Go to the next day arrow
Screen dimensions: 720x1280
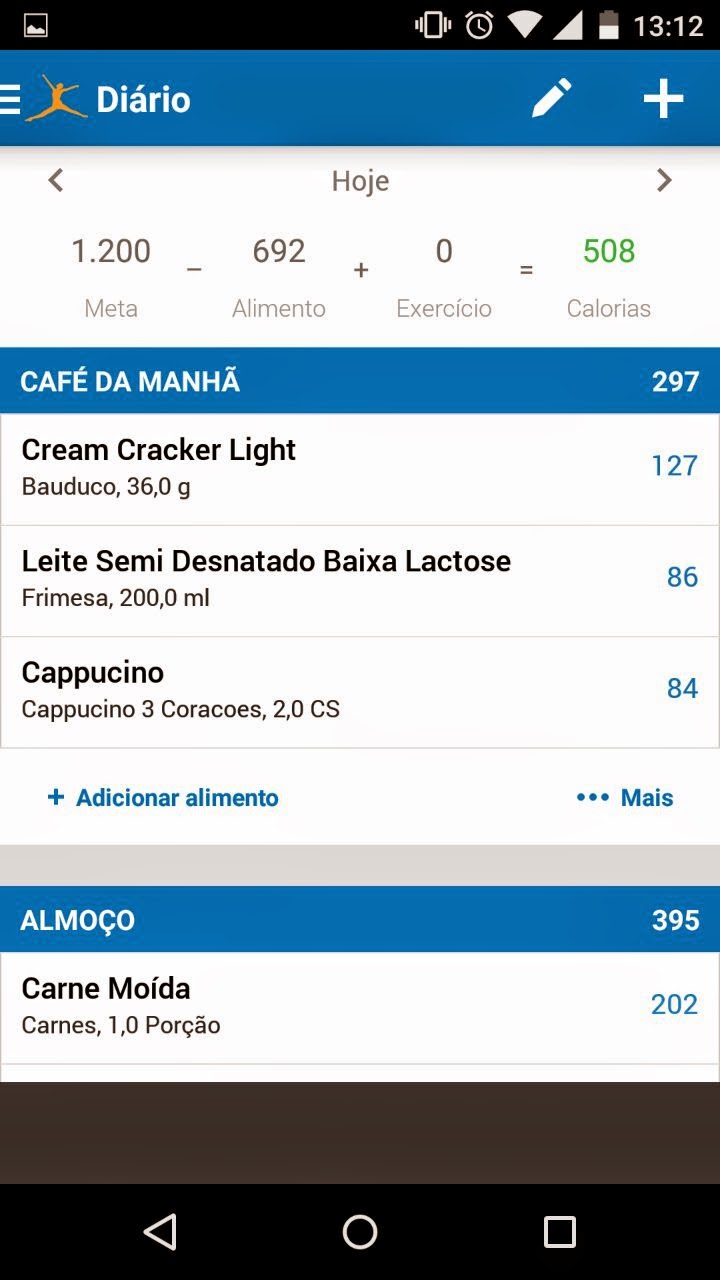[664, 181]
